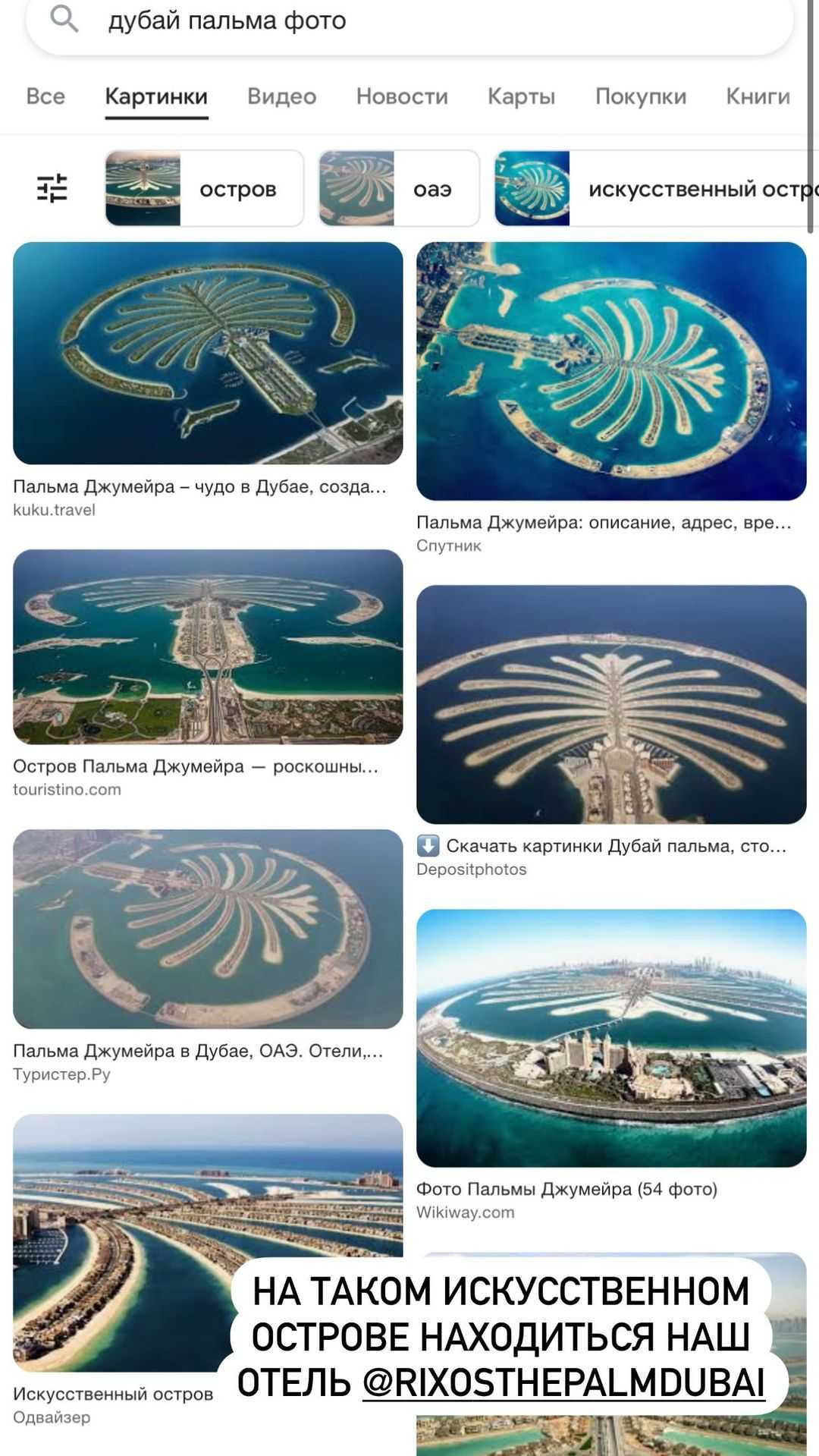Select the остров suggestion chip
Screen dimensions: 819x1456
[204, 188]
